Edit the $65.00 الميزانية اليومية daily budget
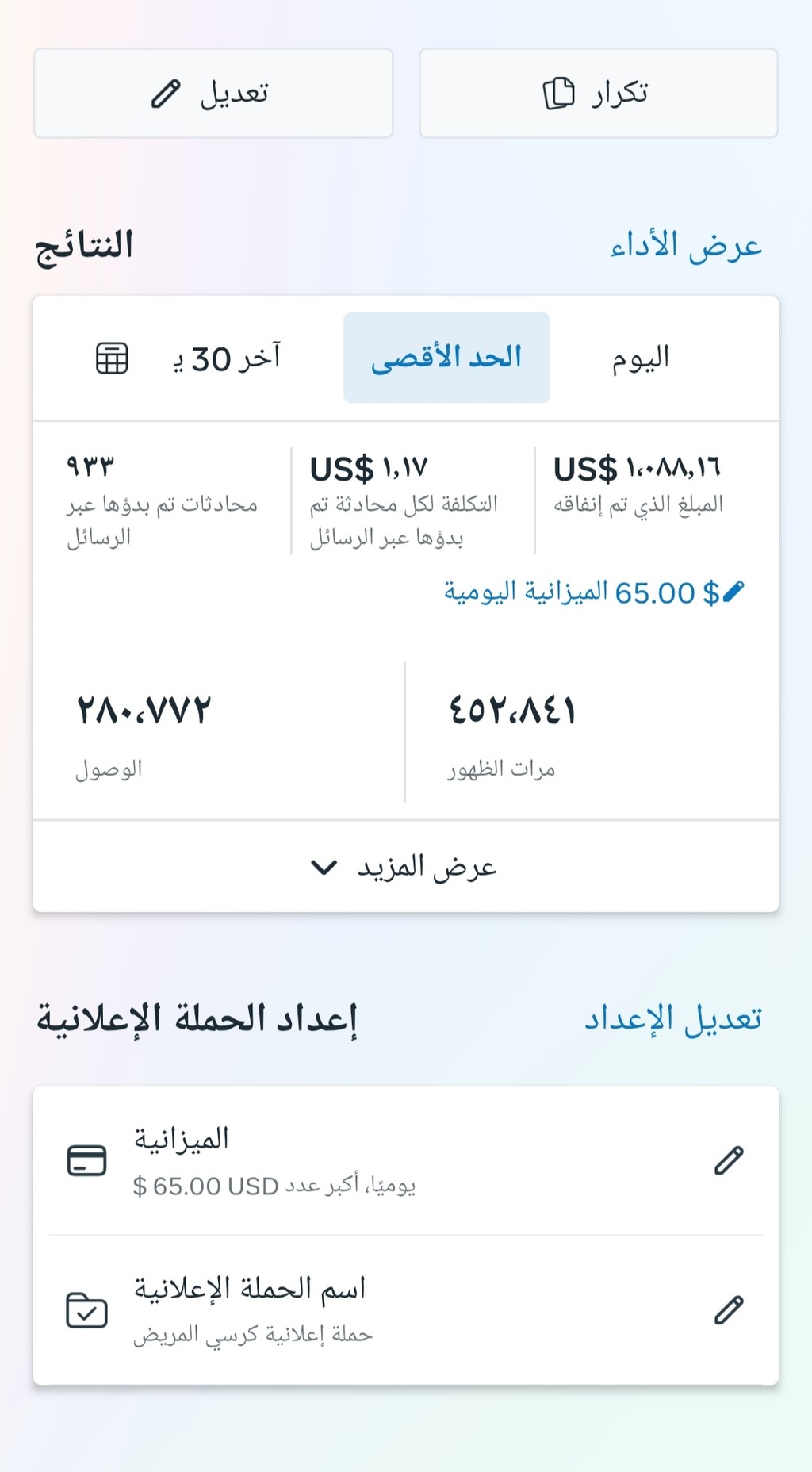 594,592
